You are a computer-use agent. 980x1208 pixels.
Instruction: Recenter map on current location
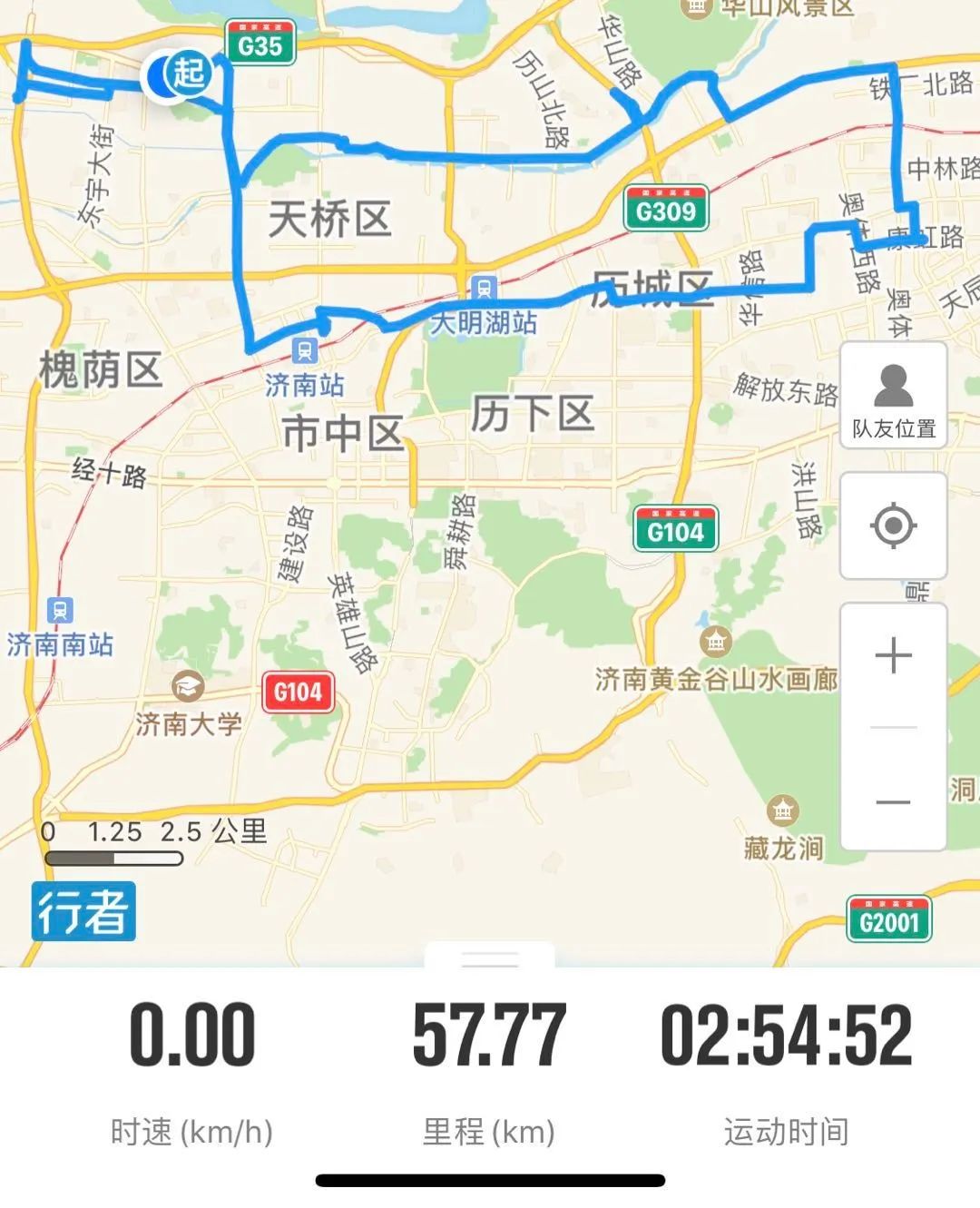click(x=894, y=525)
